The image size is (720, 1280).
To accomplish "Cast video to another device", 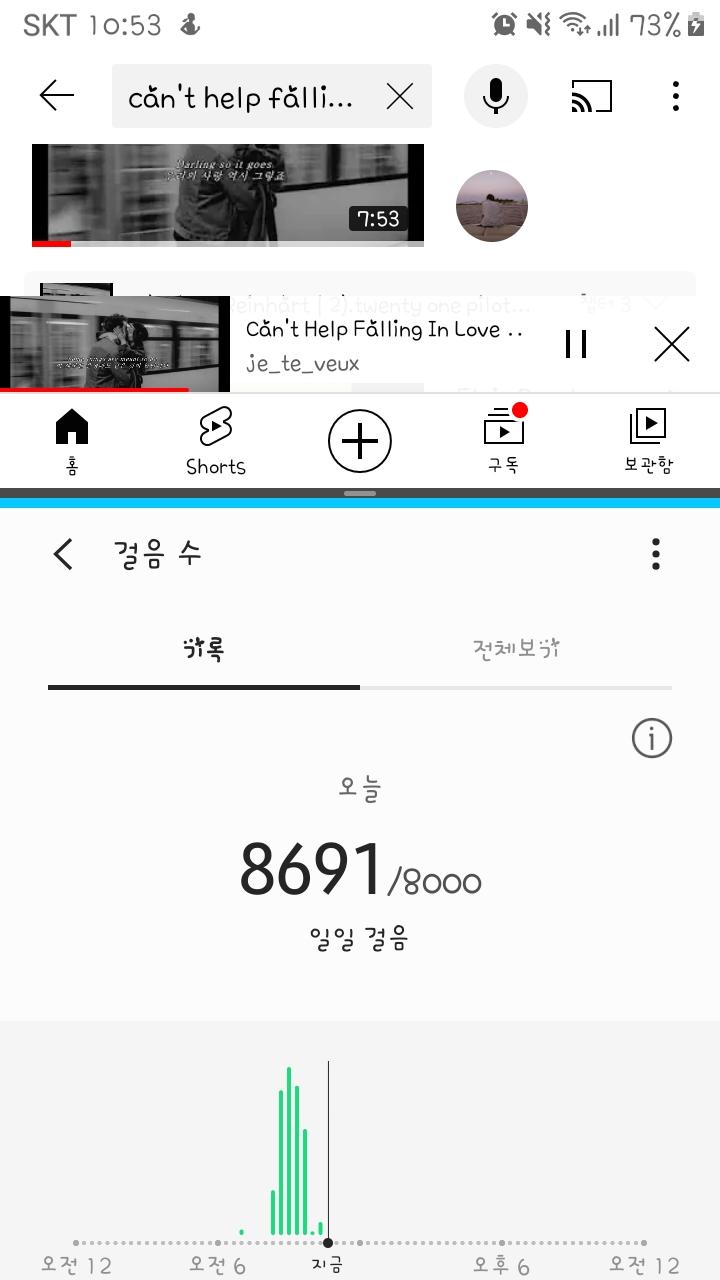I will 591,96.
